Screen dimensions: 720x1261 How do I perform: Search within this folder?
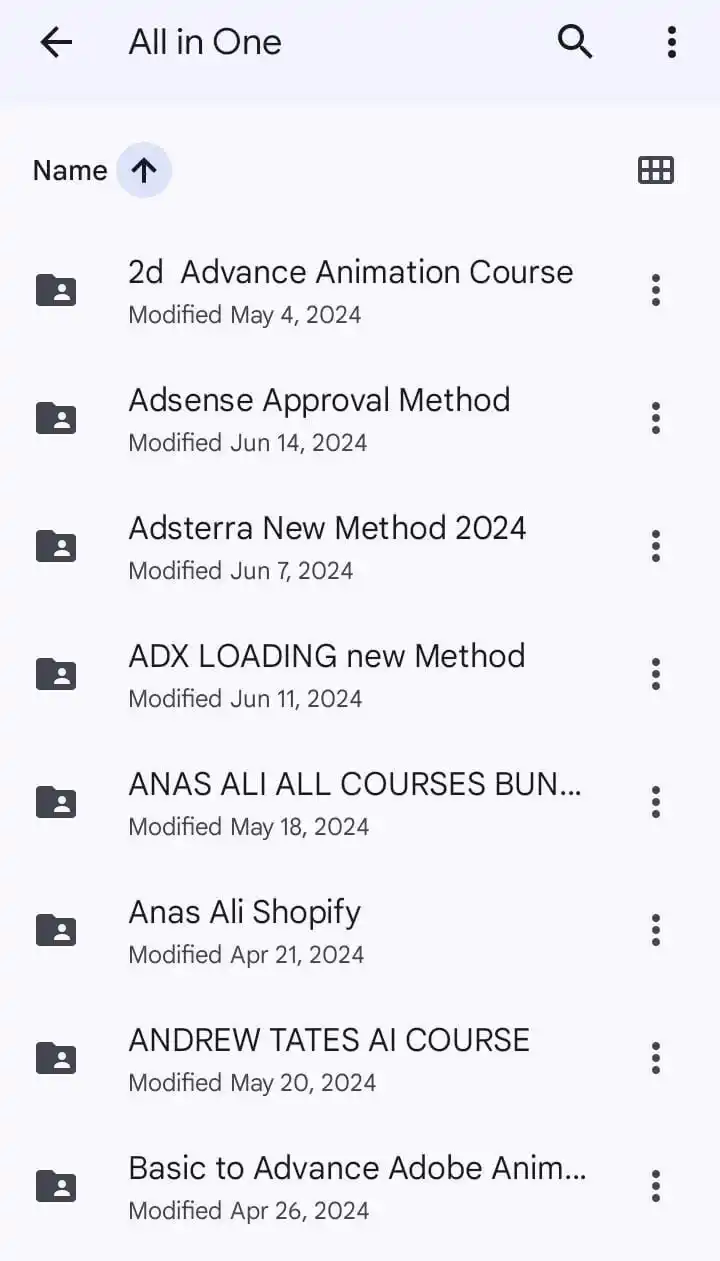point(575,42)
